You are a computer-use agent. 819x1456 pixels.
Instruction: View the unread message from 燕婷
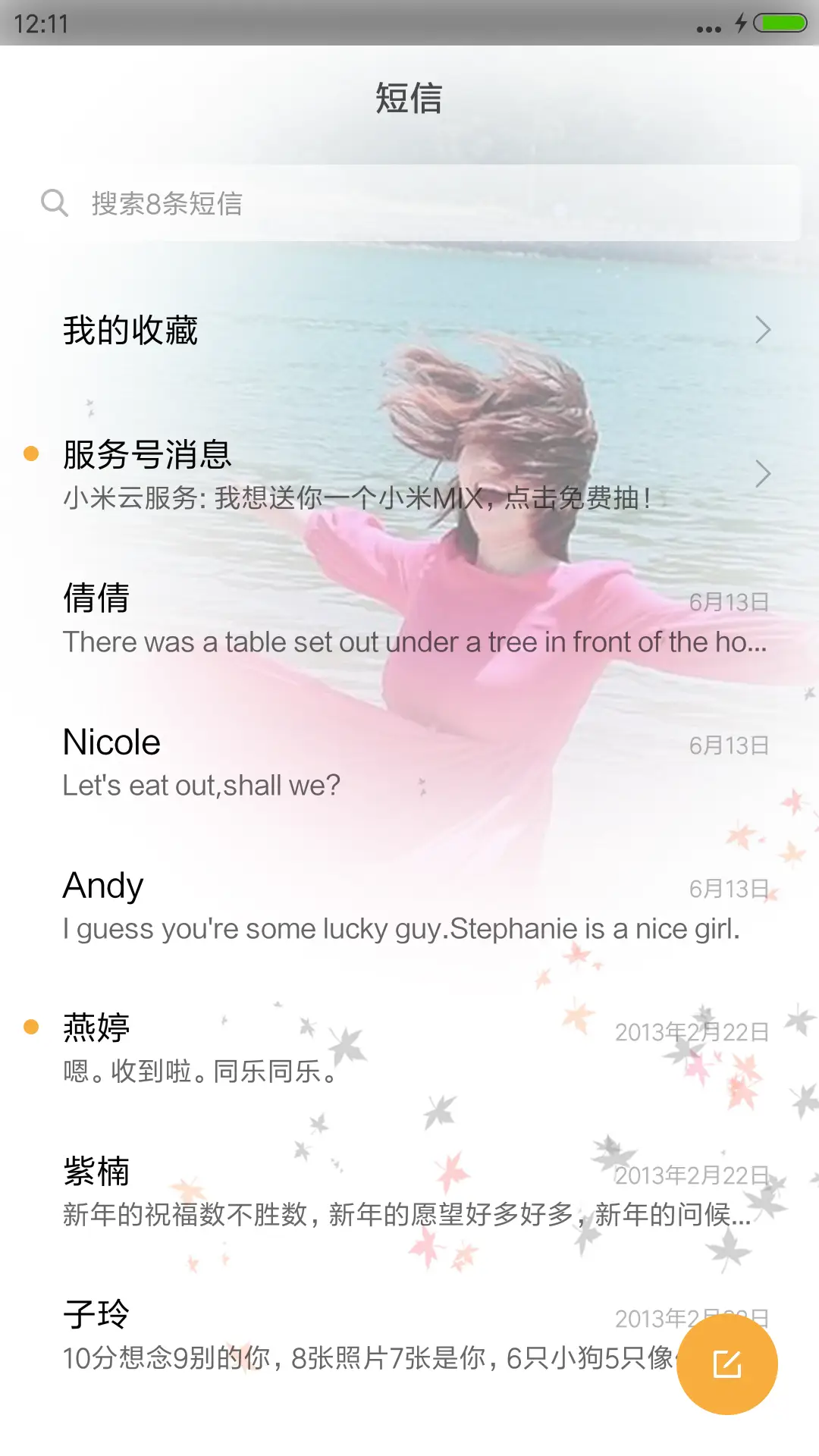coord(409,1050)
